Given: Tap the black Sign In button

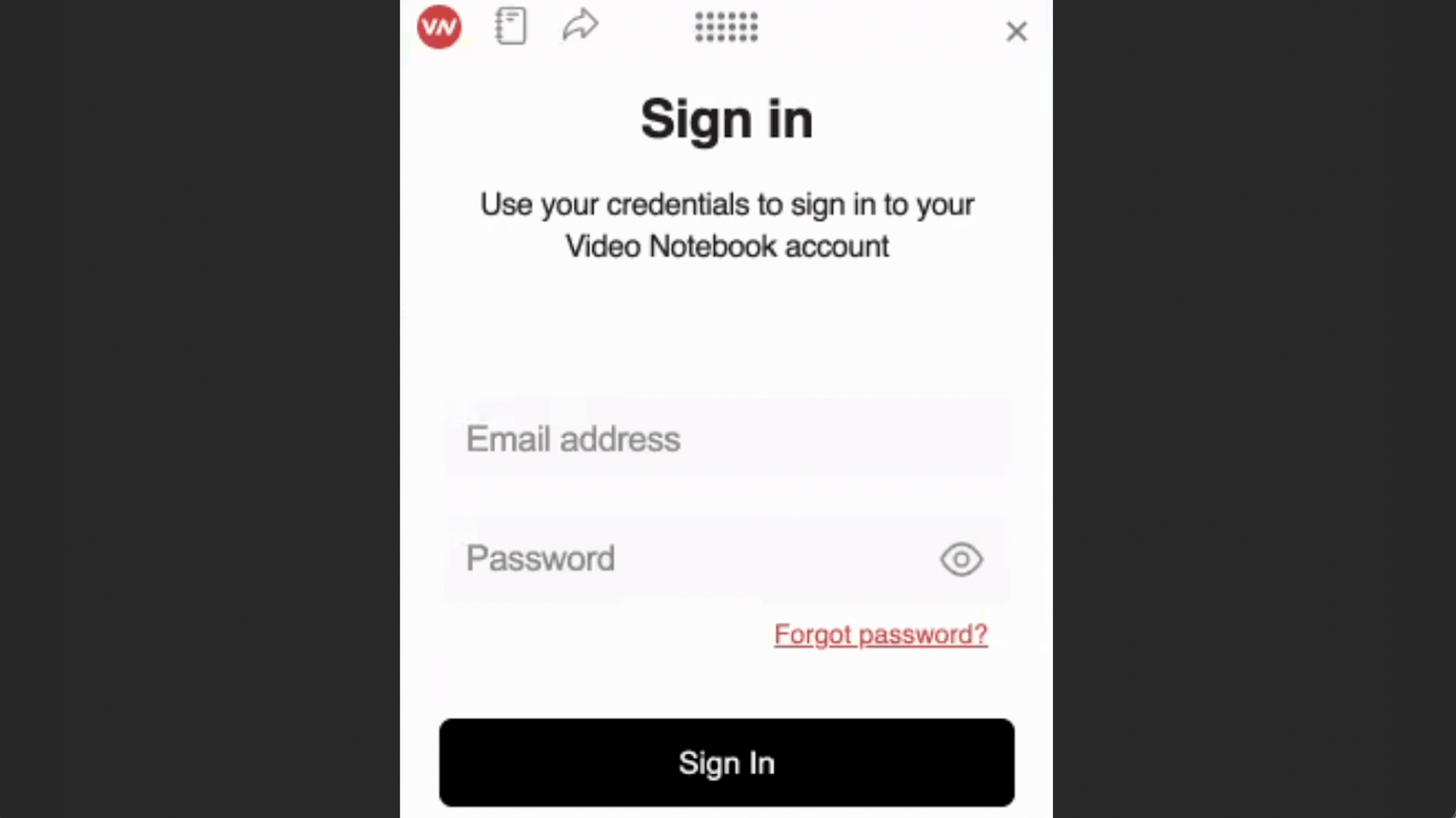Looking at the screenshot, I should coord(727,763).
